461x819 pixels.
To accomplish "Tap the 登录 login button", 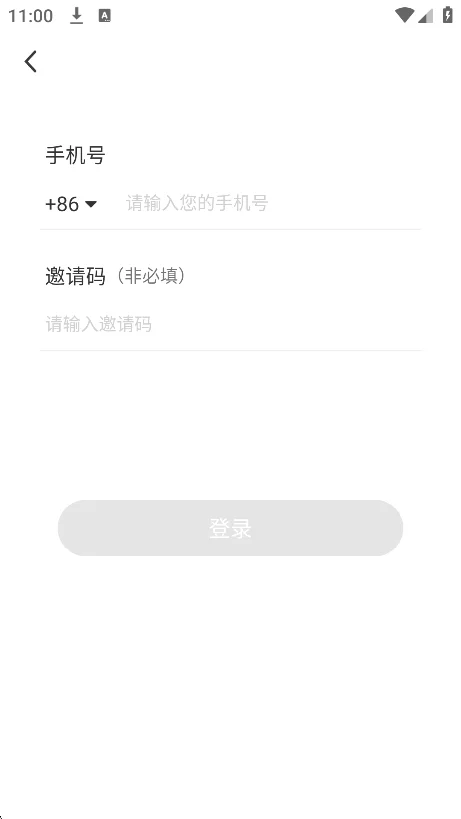I will (230, 528).
